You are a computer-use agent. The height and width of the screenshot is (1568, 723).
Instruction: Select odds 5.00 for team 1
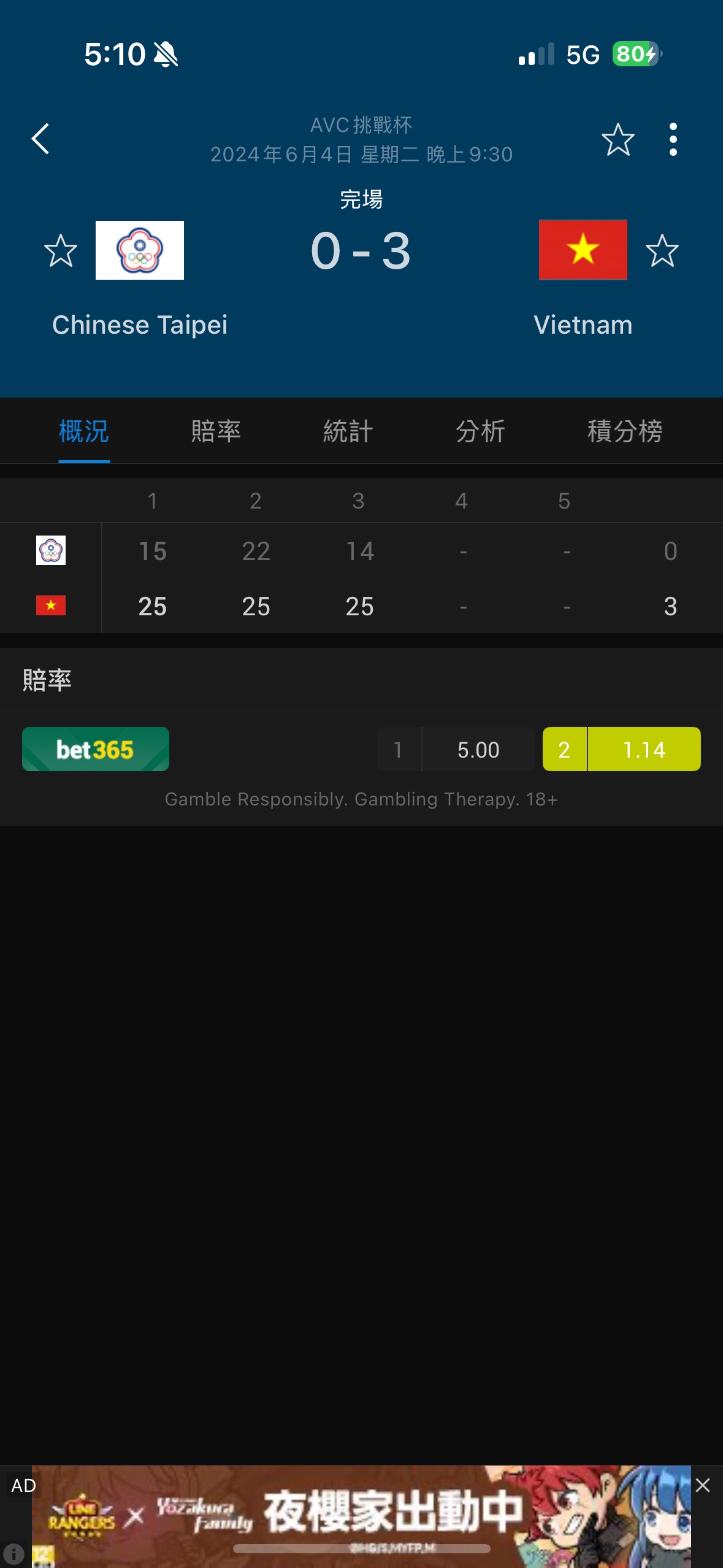pos(456,749)
